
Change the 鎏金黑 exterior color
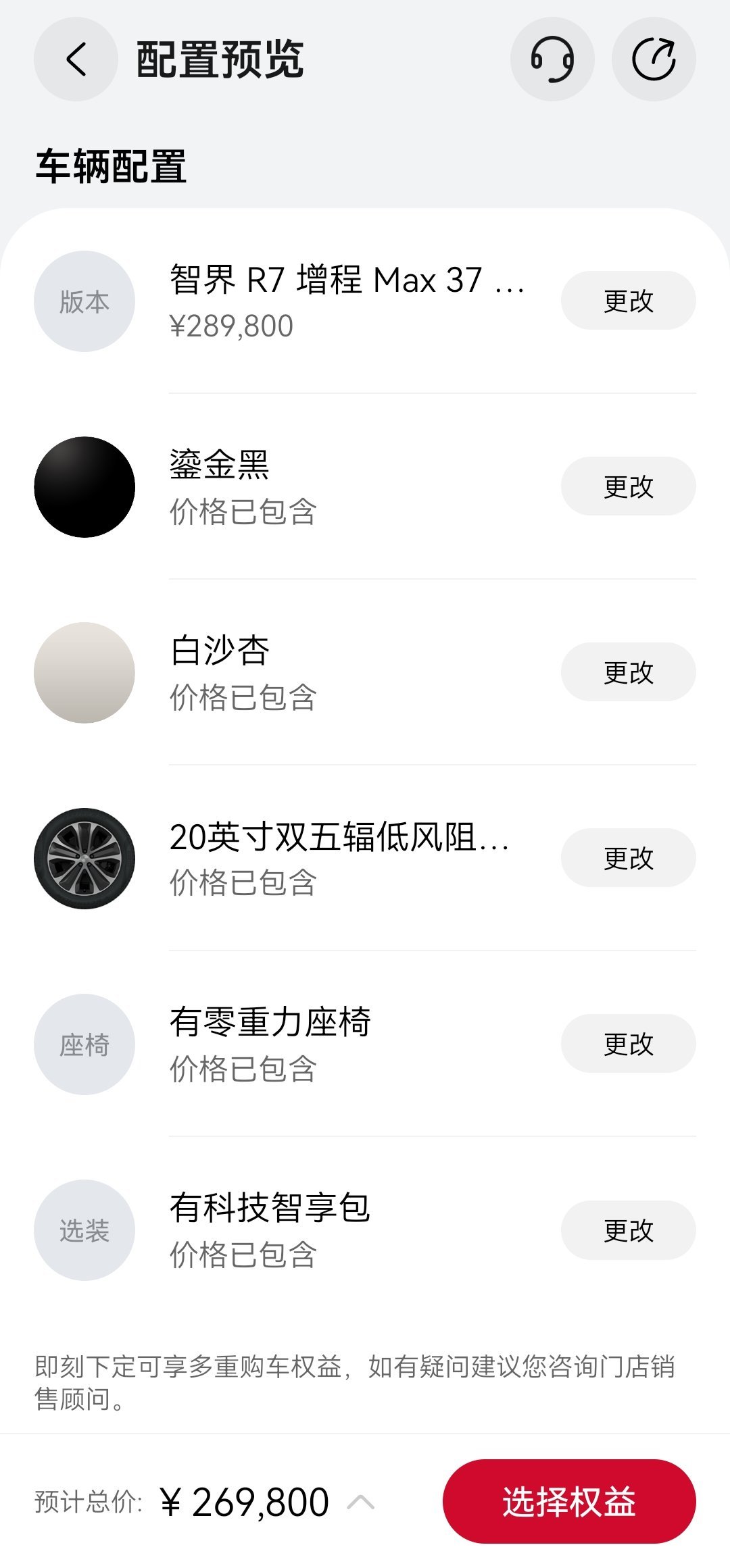point(628,486)
